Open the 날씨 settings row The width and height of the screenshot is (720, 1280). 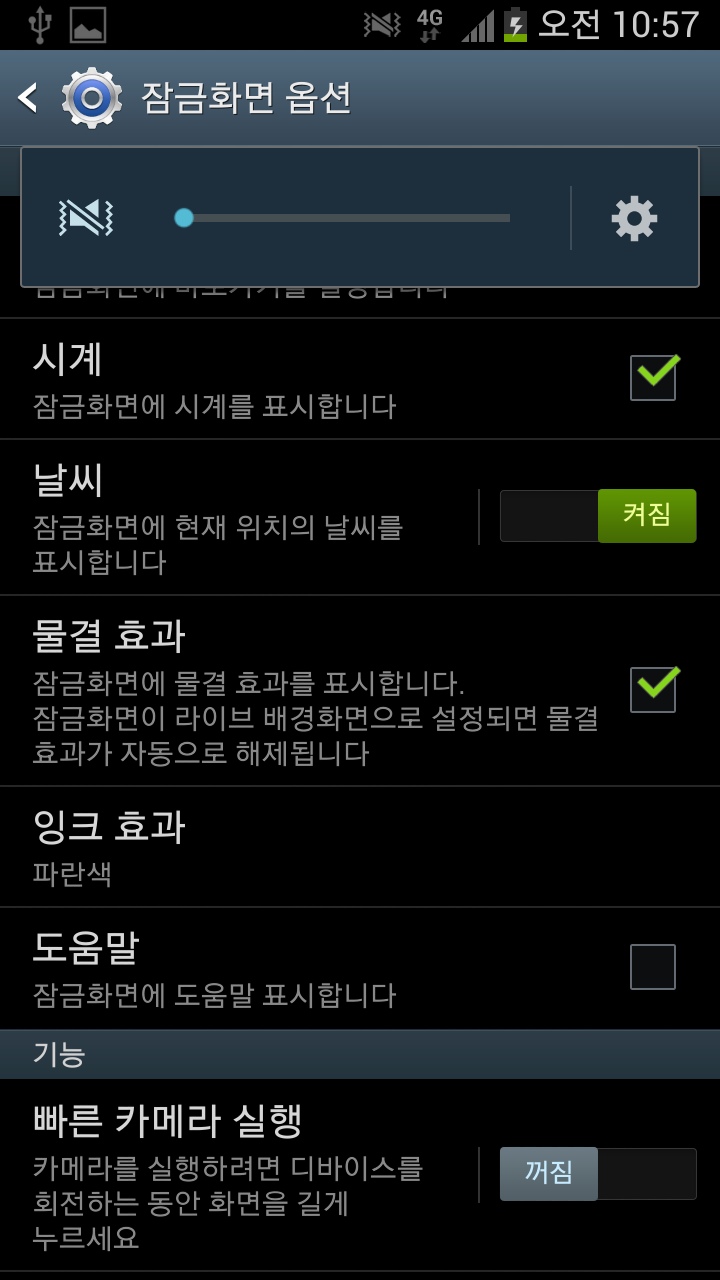tap(240, 517)
